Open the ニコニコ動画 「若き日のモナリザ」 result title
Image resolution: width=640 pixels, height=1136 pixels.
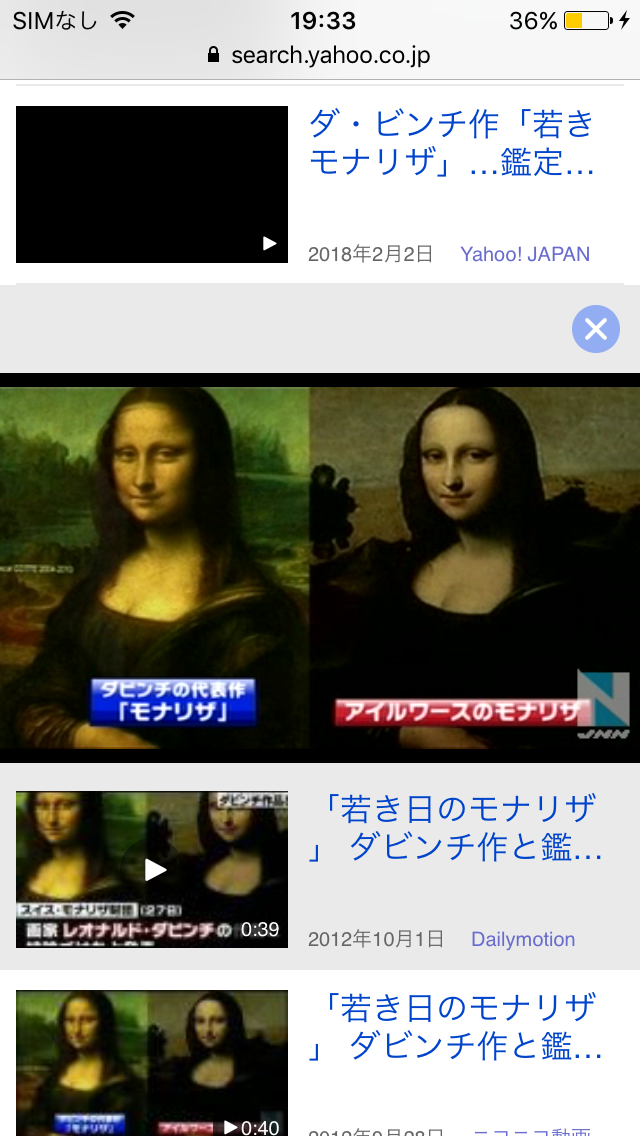(461, 1025)
